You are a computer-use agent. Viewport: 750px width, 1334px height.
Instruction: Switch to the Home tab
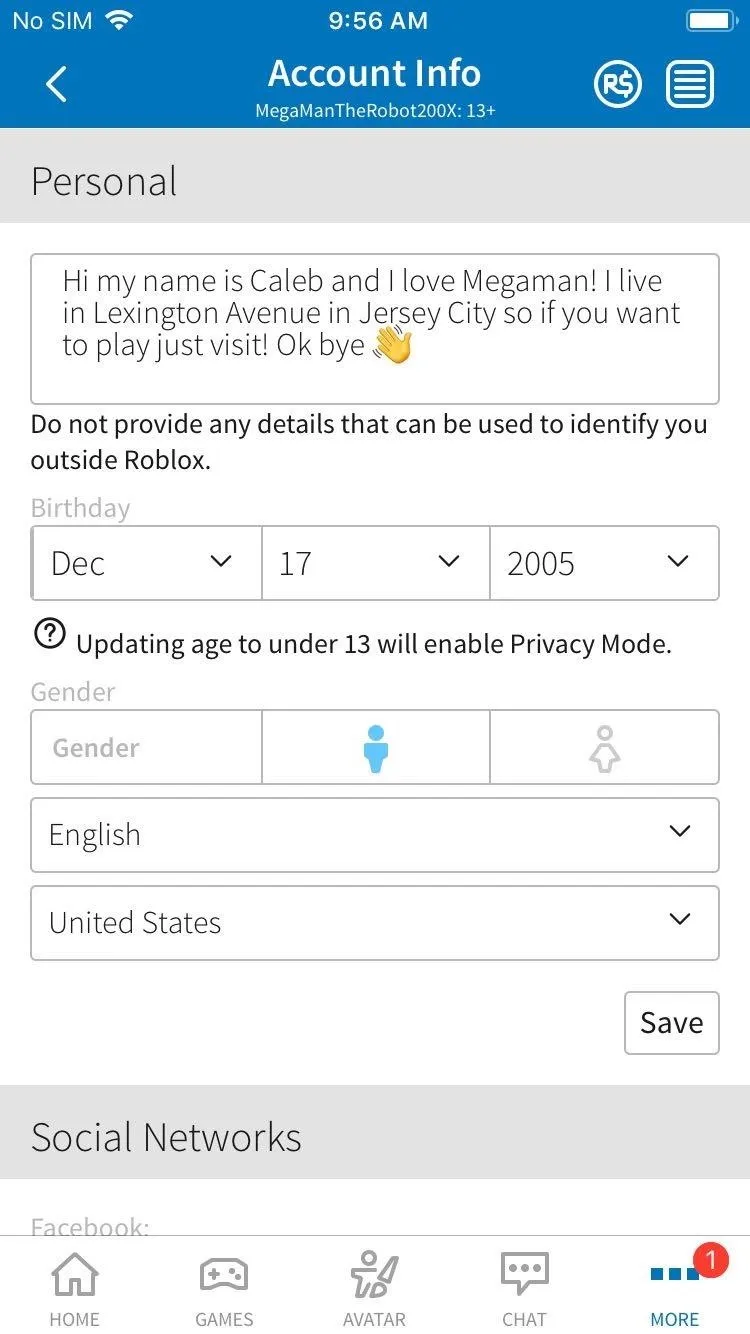click(x=75, y=1288)
